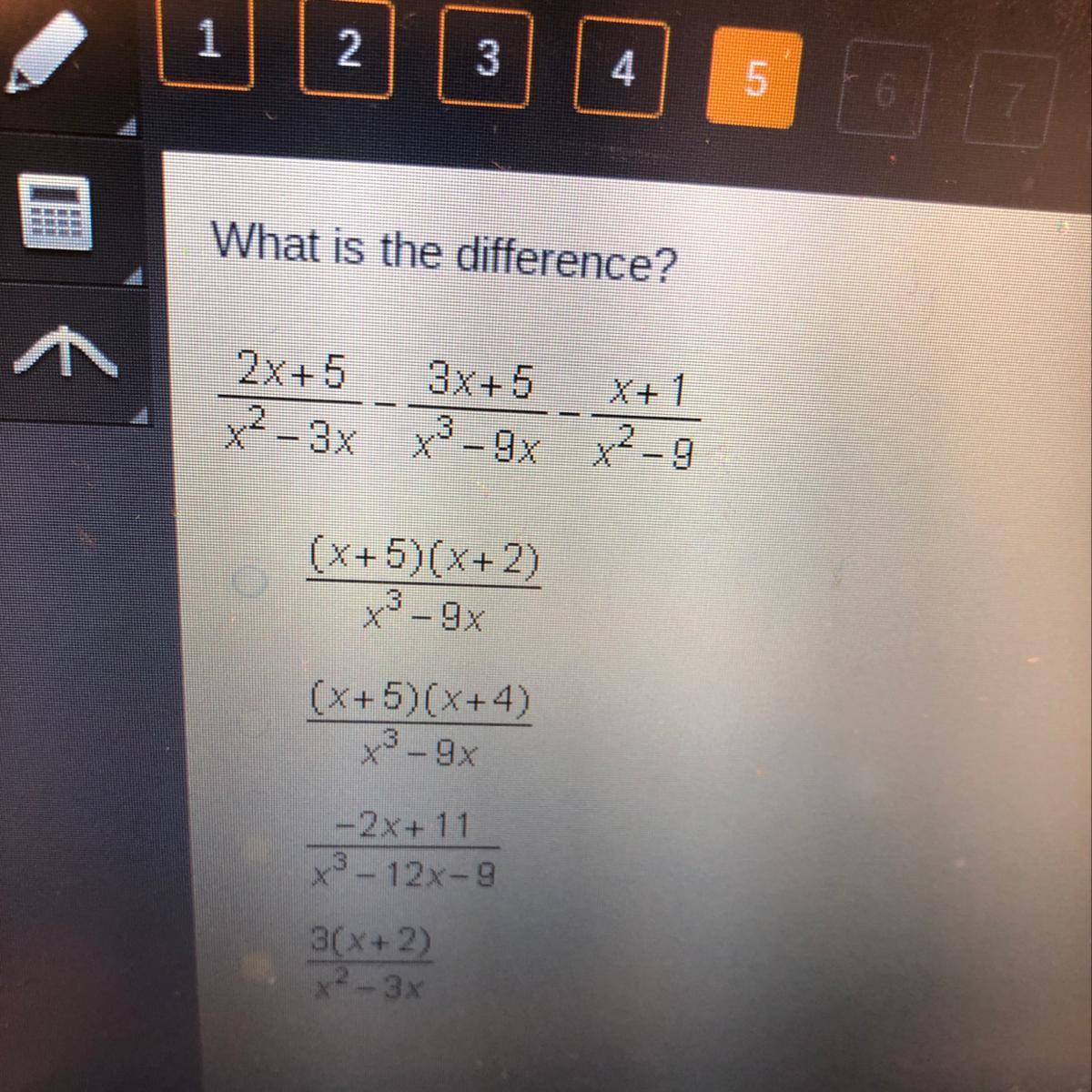Image resolution: width=1092 pixels, height=1092 pixels.
Task: Tap the highlighted question 5 button
Action: coord(754,79)
